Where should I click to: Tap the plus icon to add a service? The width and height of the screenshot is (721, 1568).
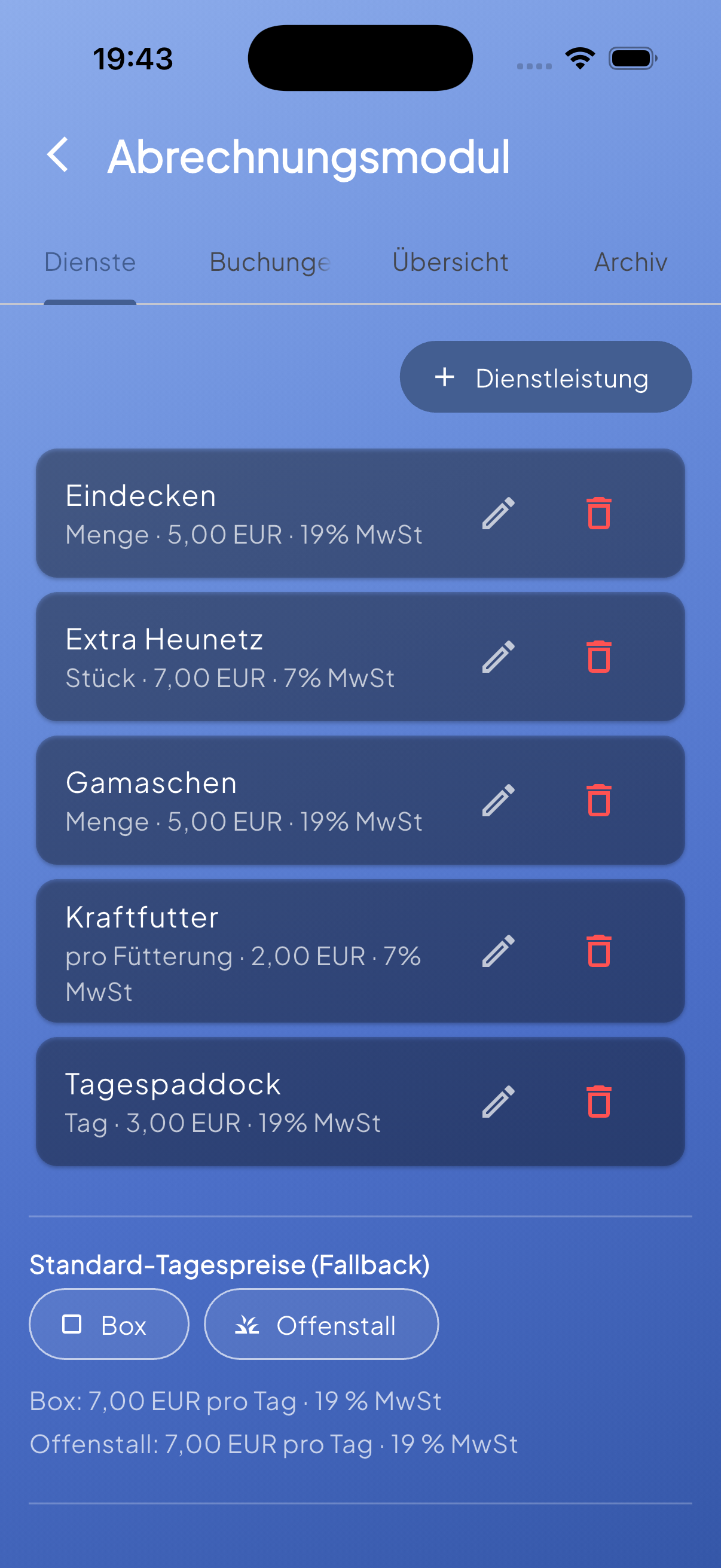point(445,377)
